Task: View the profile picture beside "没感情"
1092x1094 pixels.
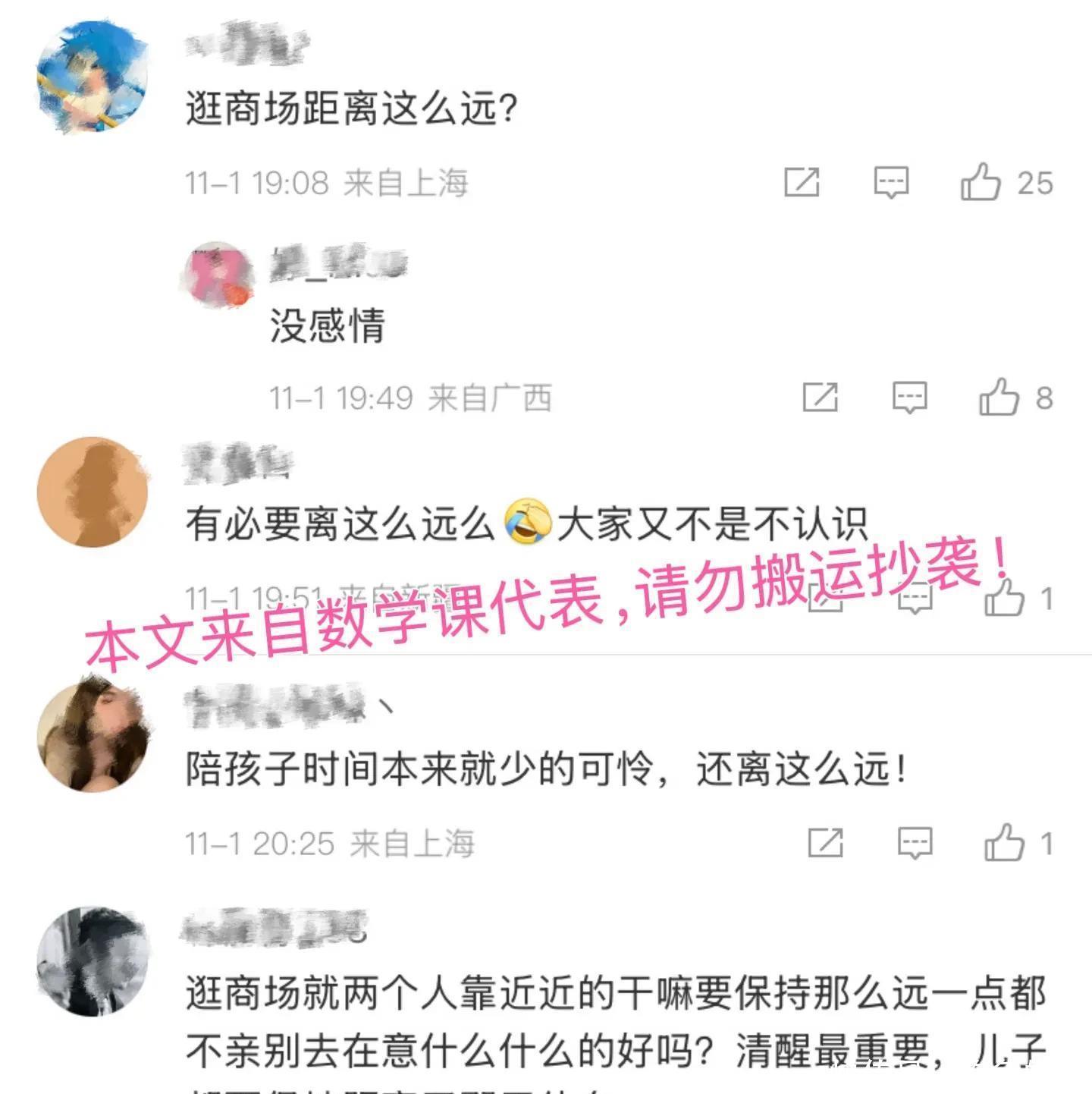Action: [218, 274]
